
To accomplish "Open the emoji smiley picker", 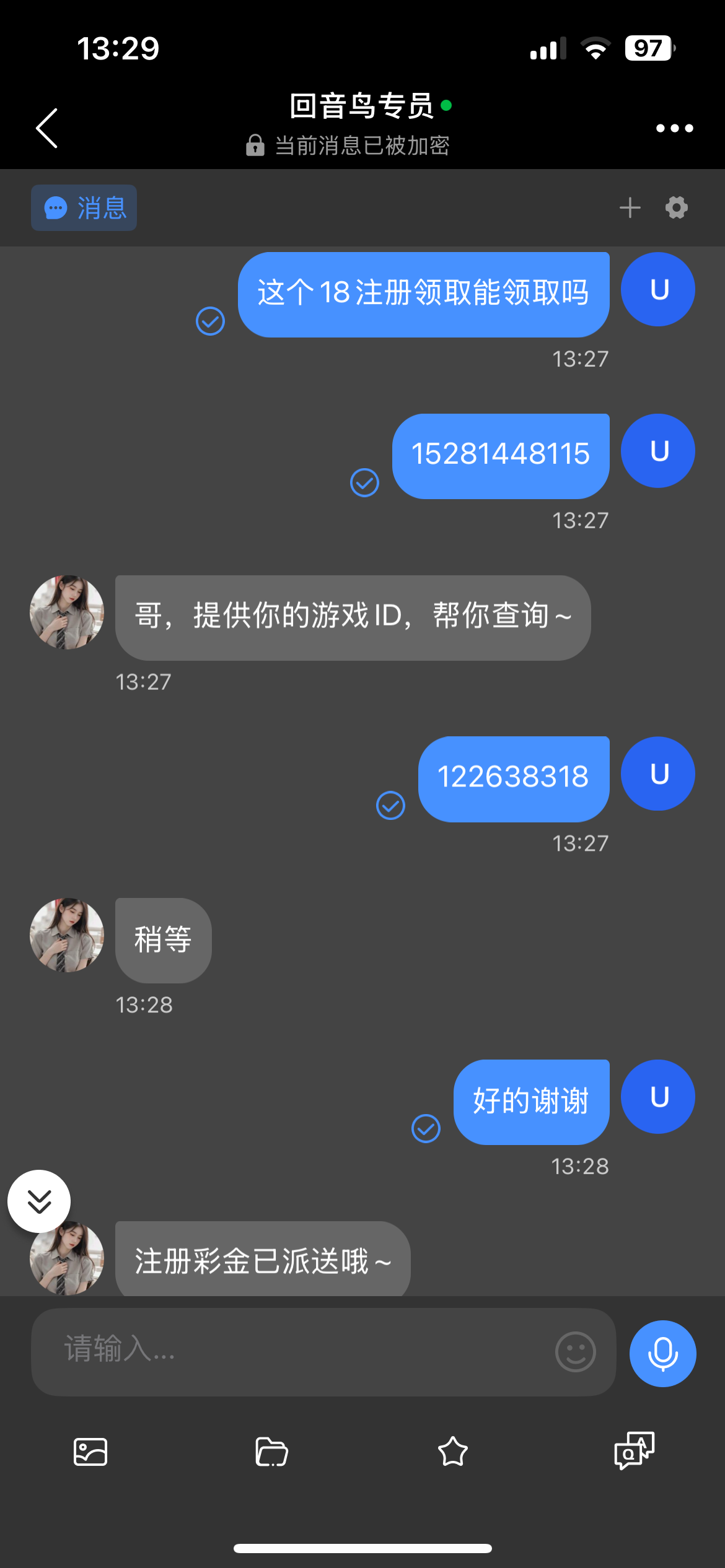I will pos(575,1351).
